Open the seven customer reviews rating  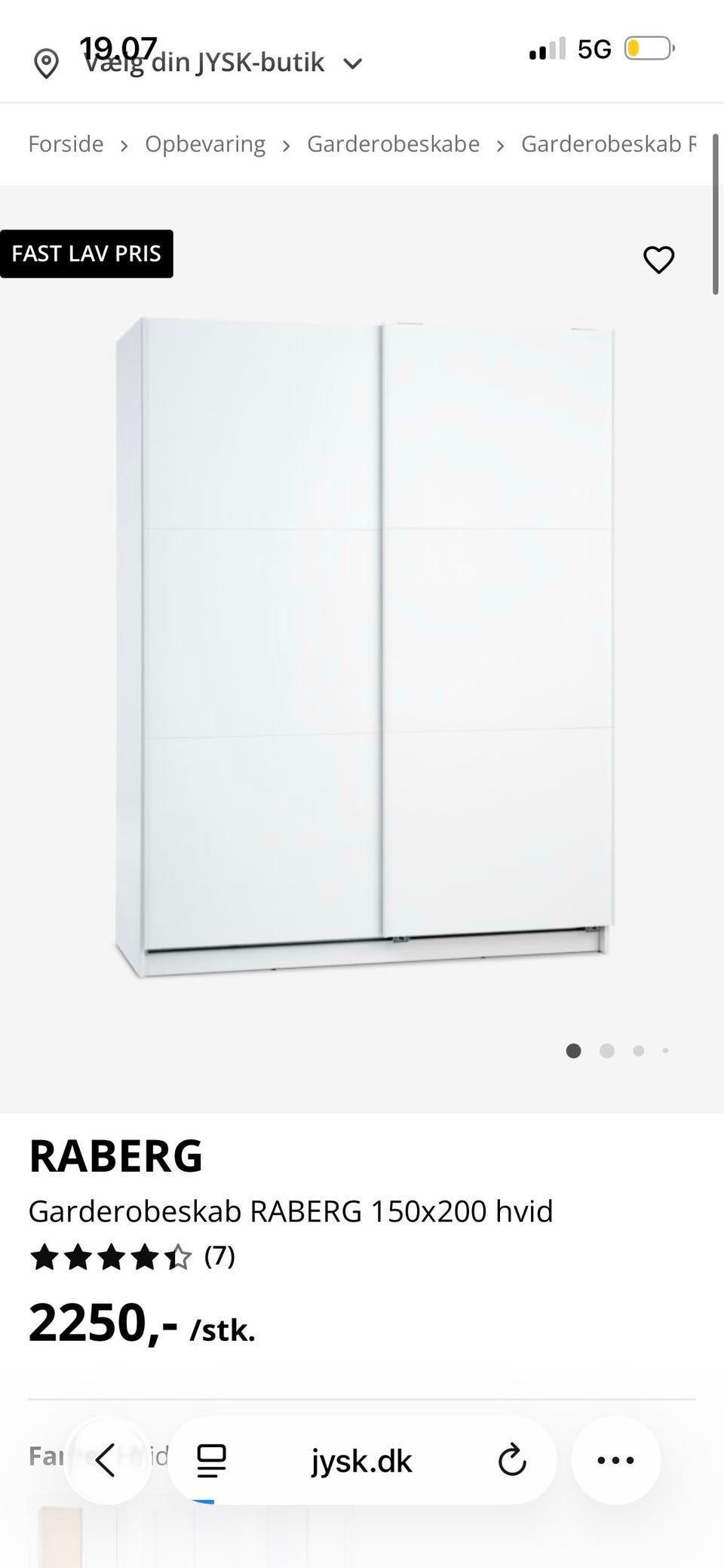click(x=132, y=1257)
